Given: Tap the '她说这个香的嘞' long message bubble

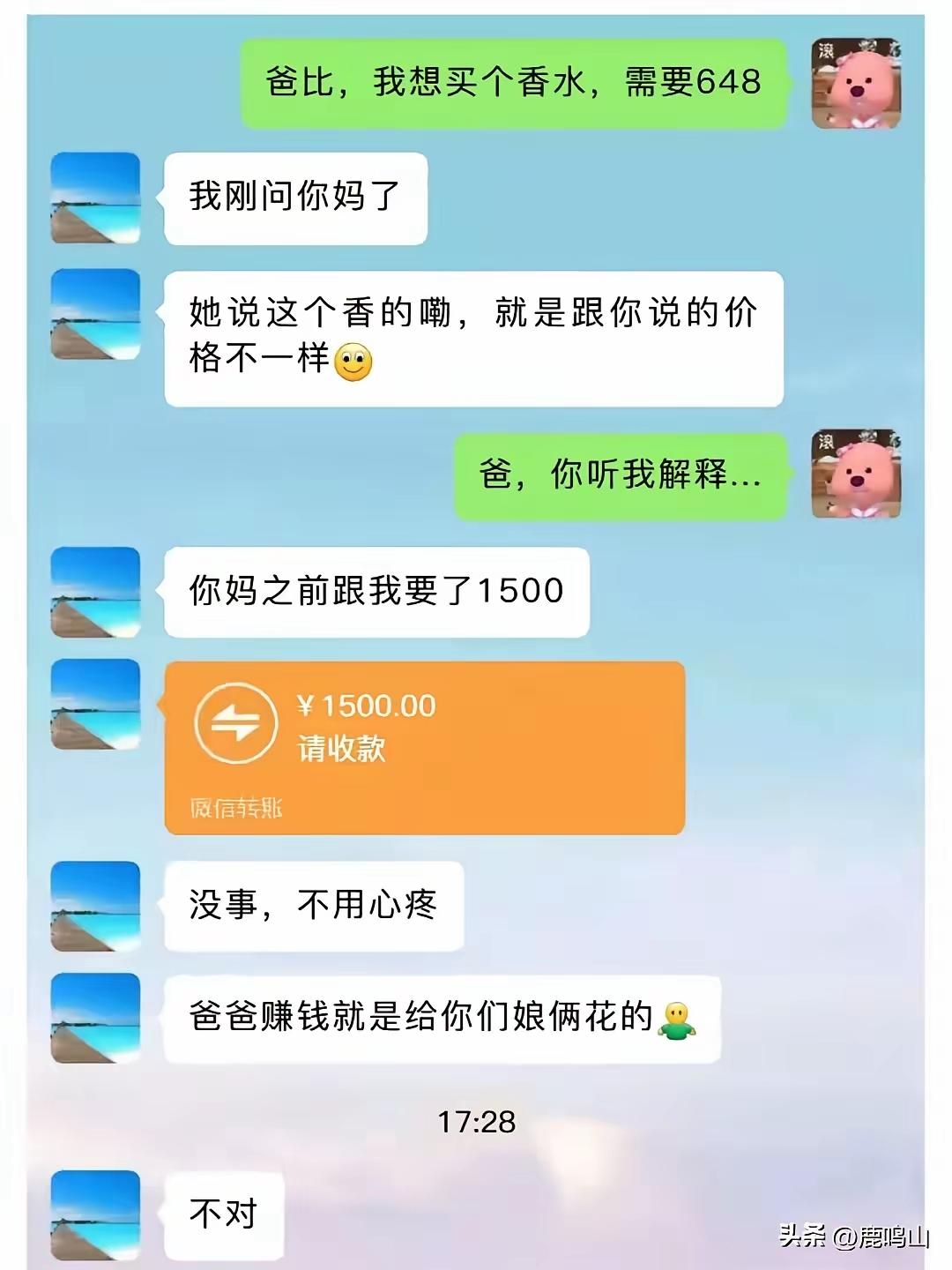Looking at the screenshot, I should click(x=476, y=335).
